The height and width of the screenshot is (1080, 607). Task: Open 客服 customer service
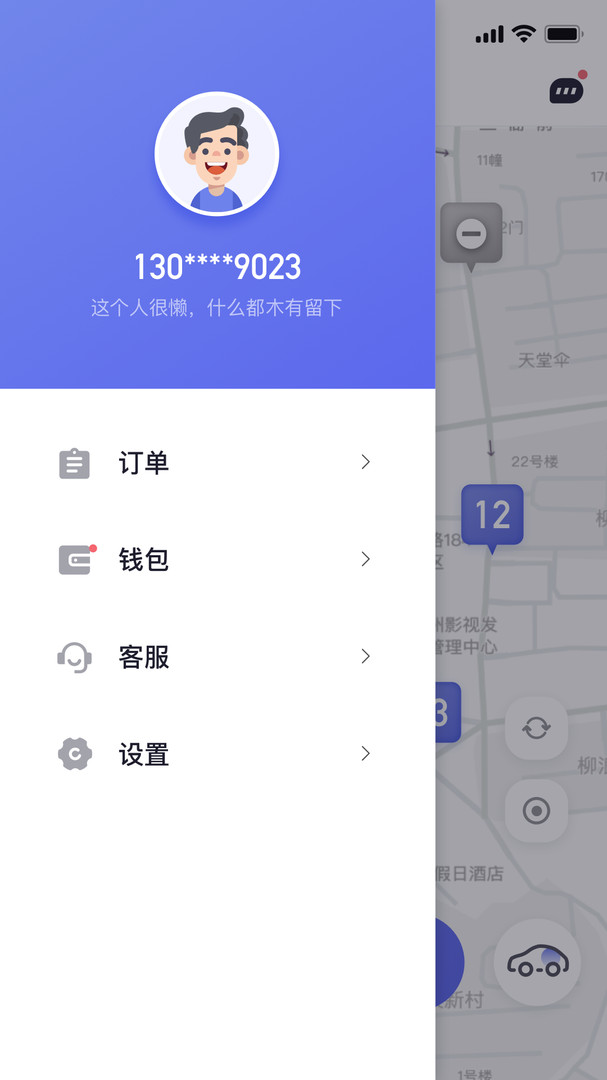pyautogui.click(x=215, y=657)
